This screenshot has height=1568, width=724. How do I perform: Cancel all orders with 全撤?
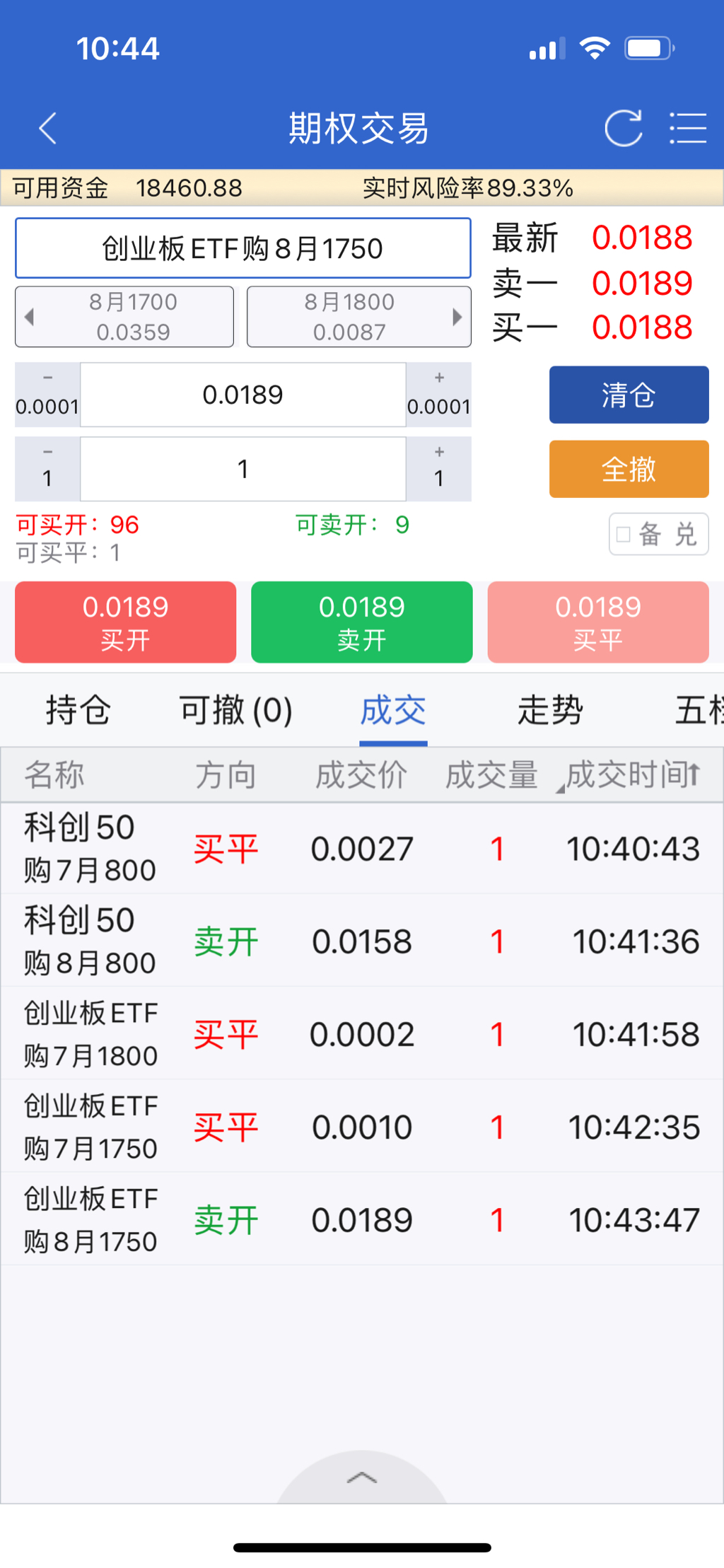click(x=629, y=469)
